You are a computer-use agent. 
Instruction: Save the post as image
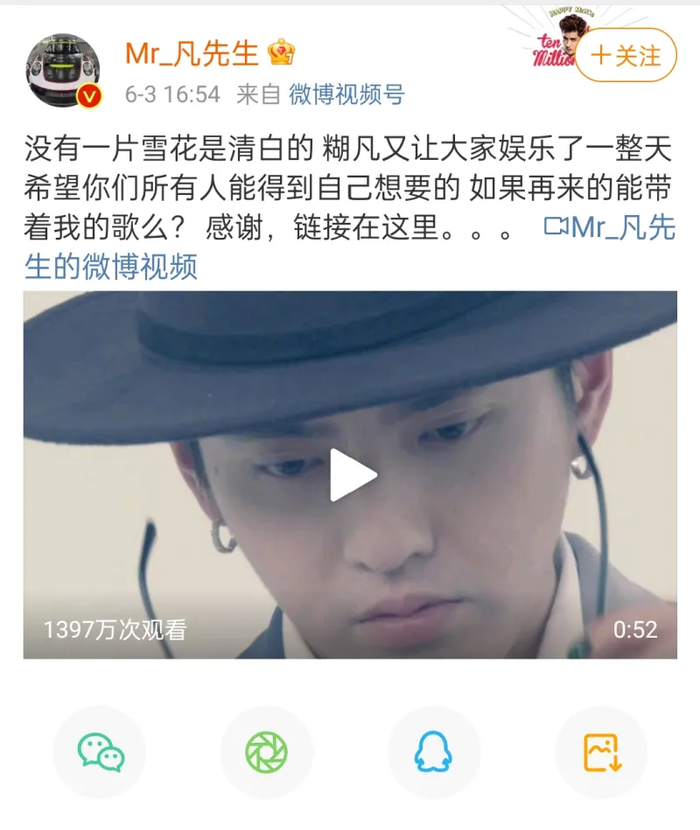pyautogui.click(x=602, y=752)
